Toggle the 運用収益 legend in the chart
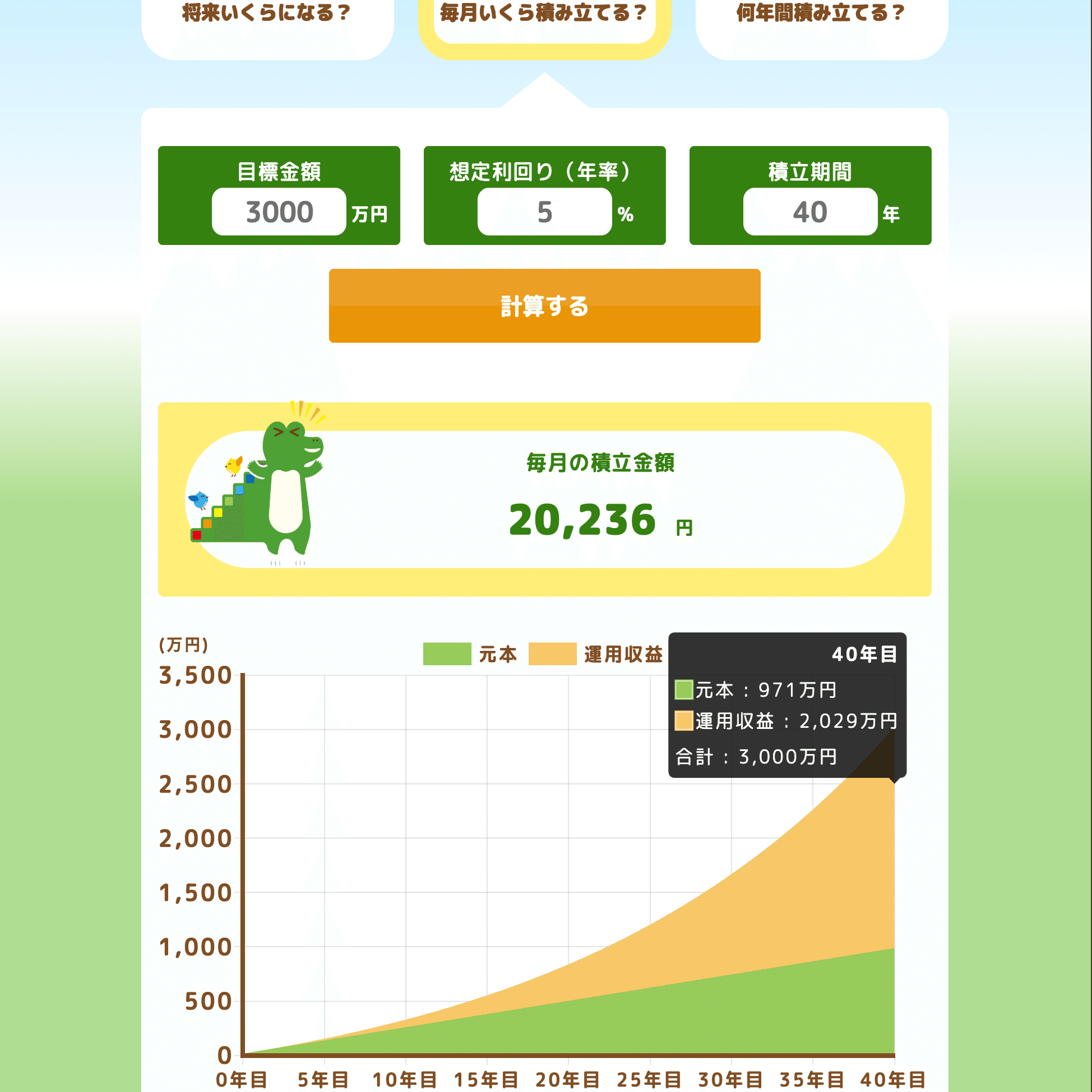The width and height of the screenshot is (1092, 1092). (x=595, y=654)
